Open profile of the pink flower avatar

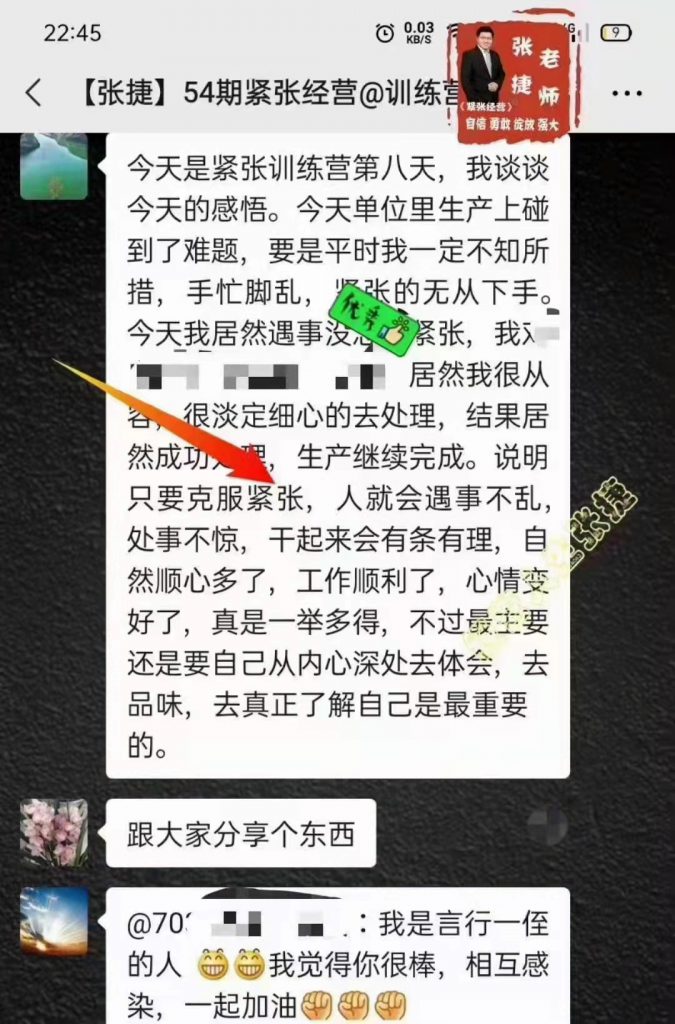pyautogui.click(x=54, y=832)
